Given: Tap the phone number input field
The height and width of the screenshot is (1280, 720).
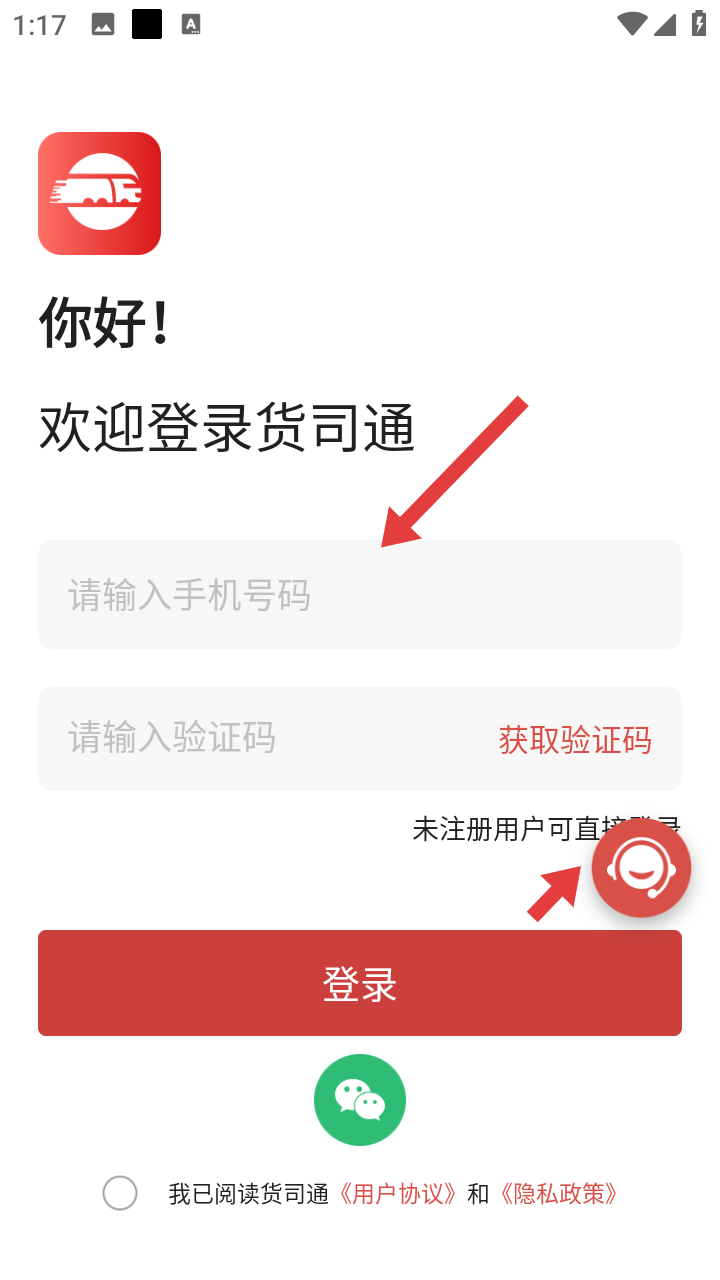Looking at the screenshot, I should 360,594.
